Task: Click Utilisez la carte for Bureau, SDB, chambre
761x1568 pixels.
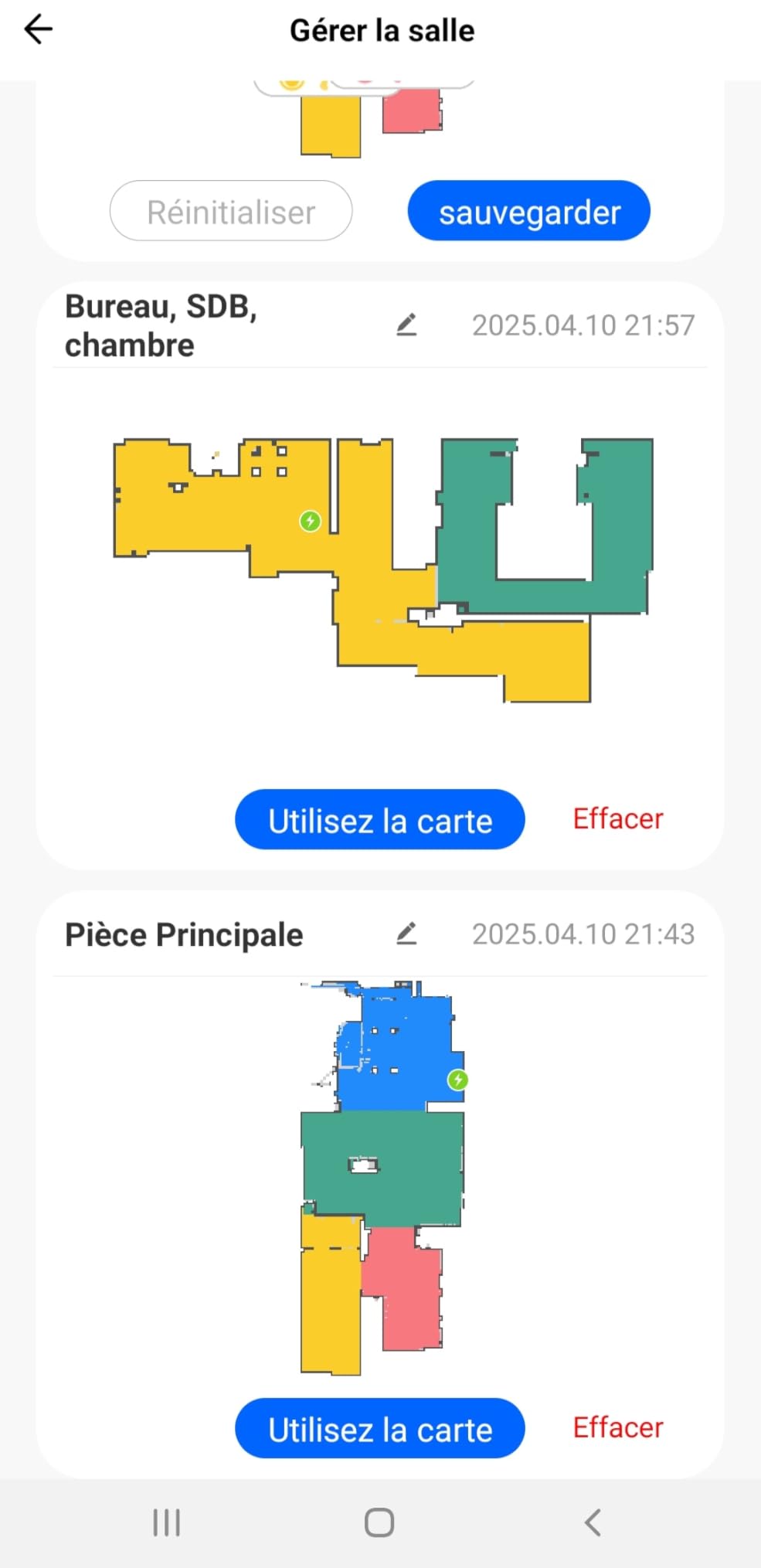Action: coord(379,821)
